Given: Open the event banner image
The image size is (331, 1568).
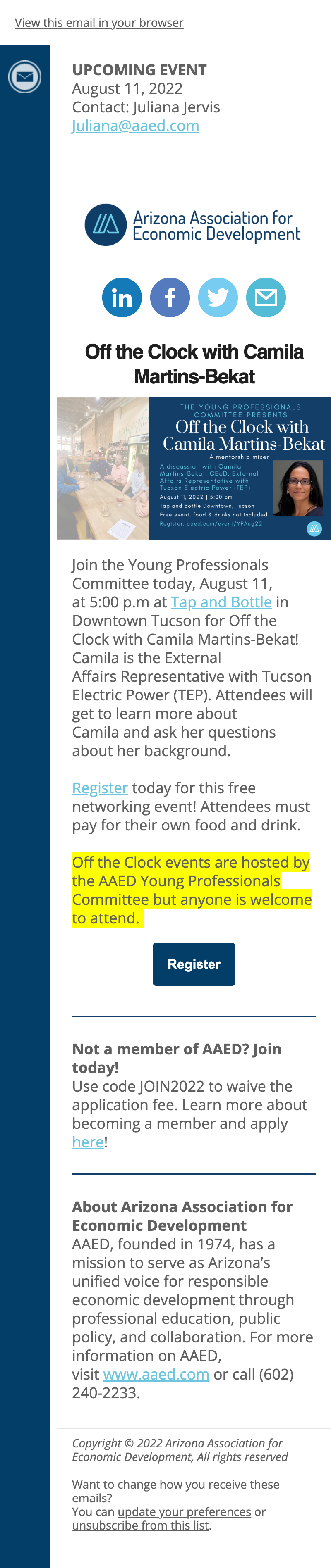Looking at the screenshot, I should point(194,468).
